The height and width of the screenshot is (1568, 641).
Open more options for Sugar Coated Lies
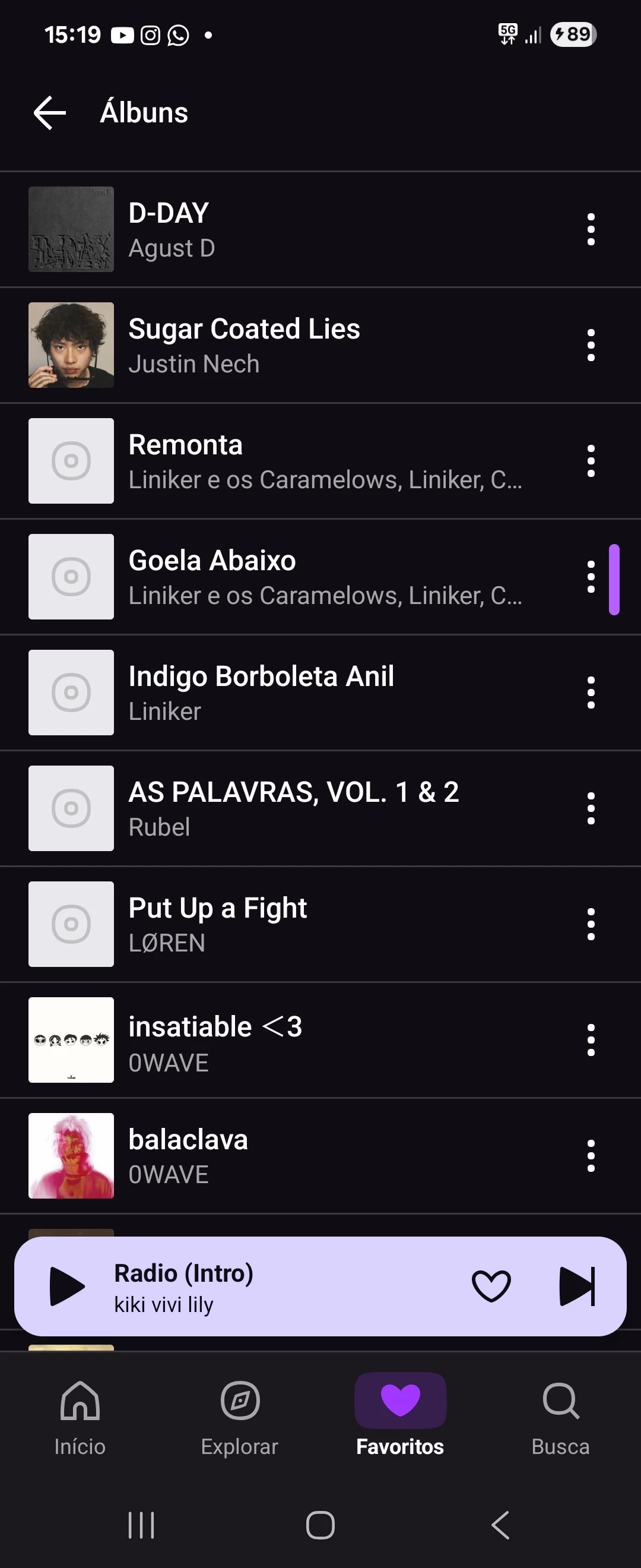tap(591, 345)
